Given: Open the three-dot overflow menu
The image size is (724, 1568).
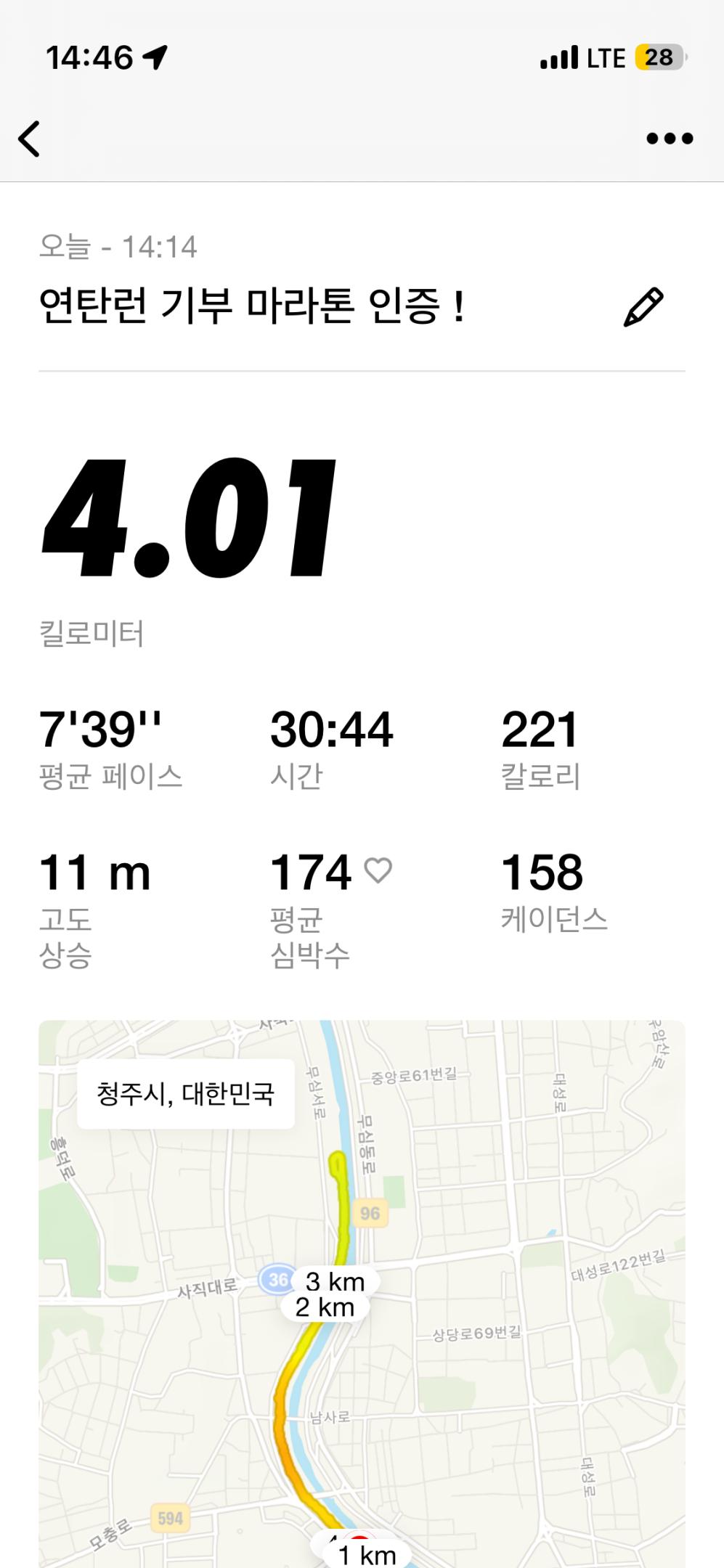Looking at the screenshot, I should 670,139.
